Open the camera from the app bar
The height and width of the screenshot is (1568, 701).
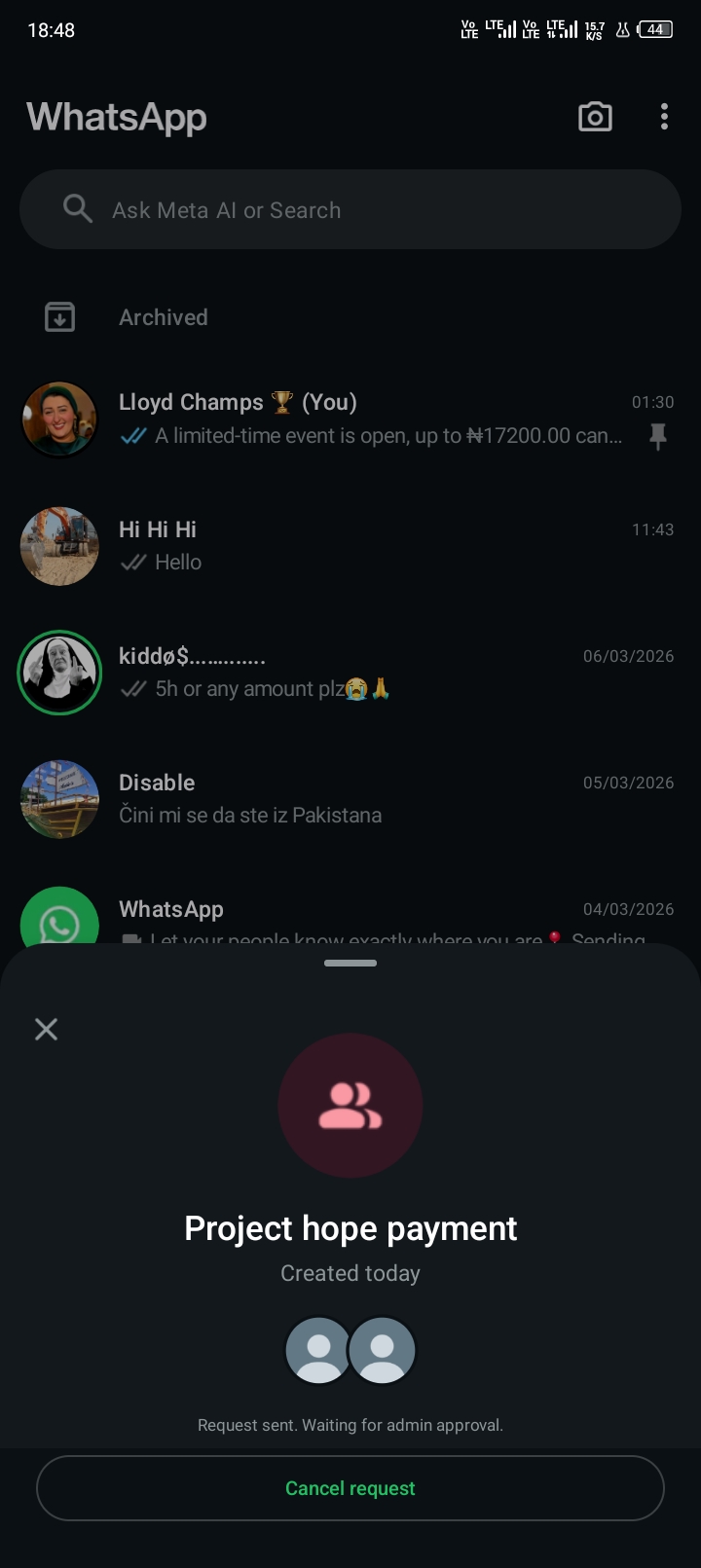click(595, 118)
